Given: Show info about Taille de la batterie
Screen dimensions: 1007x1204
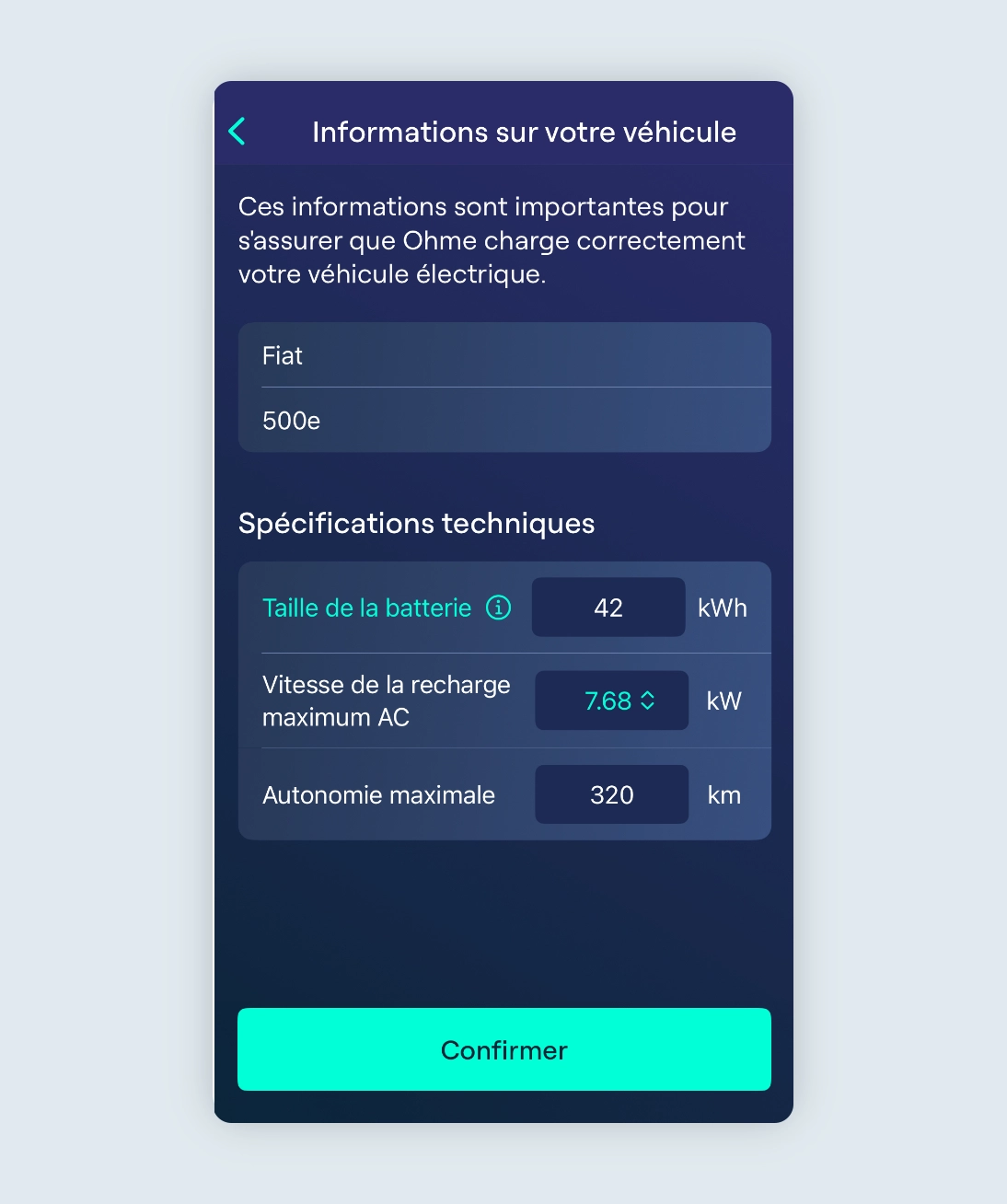Looking at the screenshot, I should coord(498,608).
